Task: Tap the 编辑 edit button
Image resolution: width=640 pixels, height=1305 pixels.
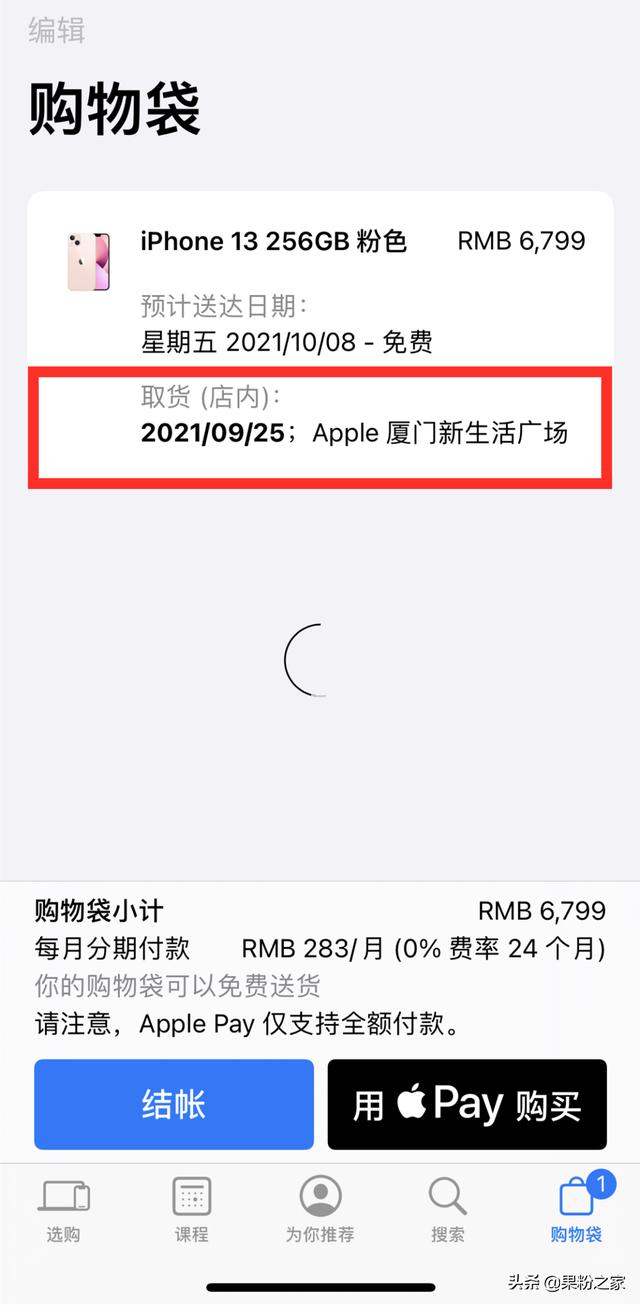Action: tap(56, 30)
